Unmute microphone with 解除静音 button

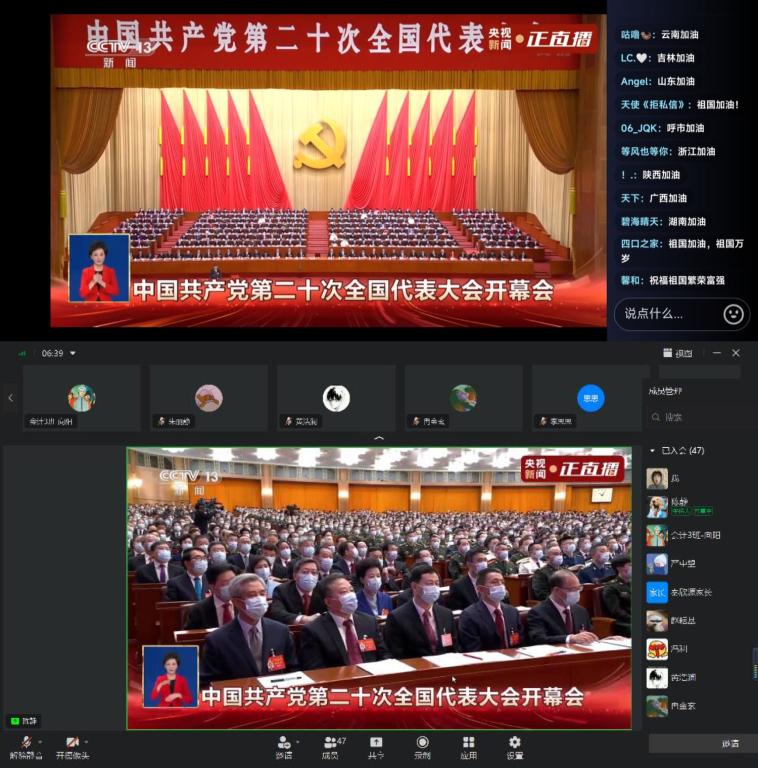tap(26, 747)
